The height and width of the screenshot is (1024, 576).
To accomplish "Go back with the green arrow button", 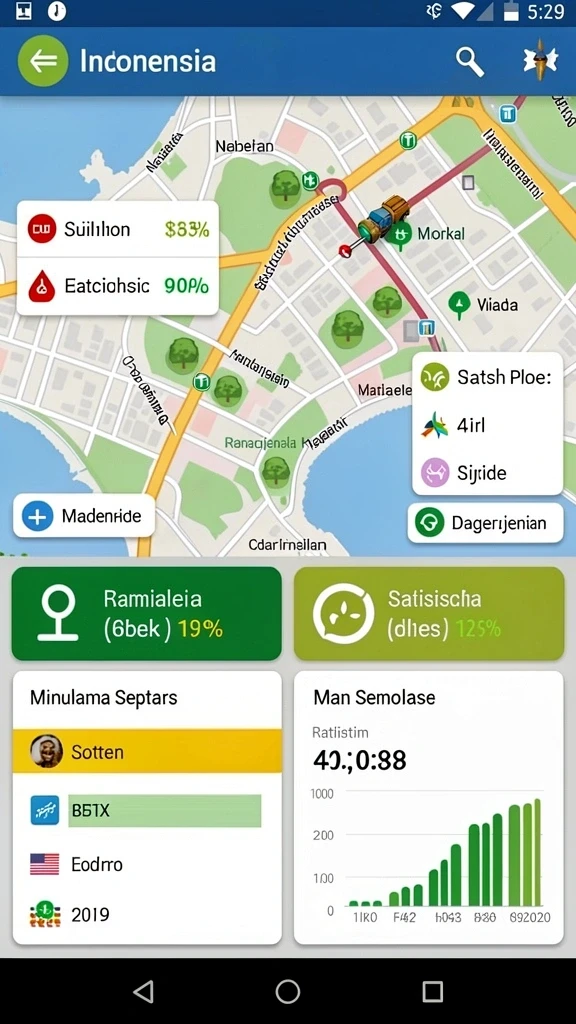I will pos(43,61).
